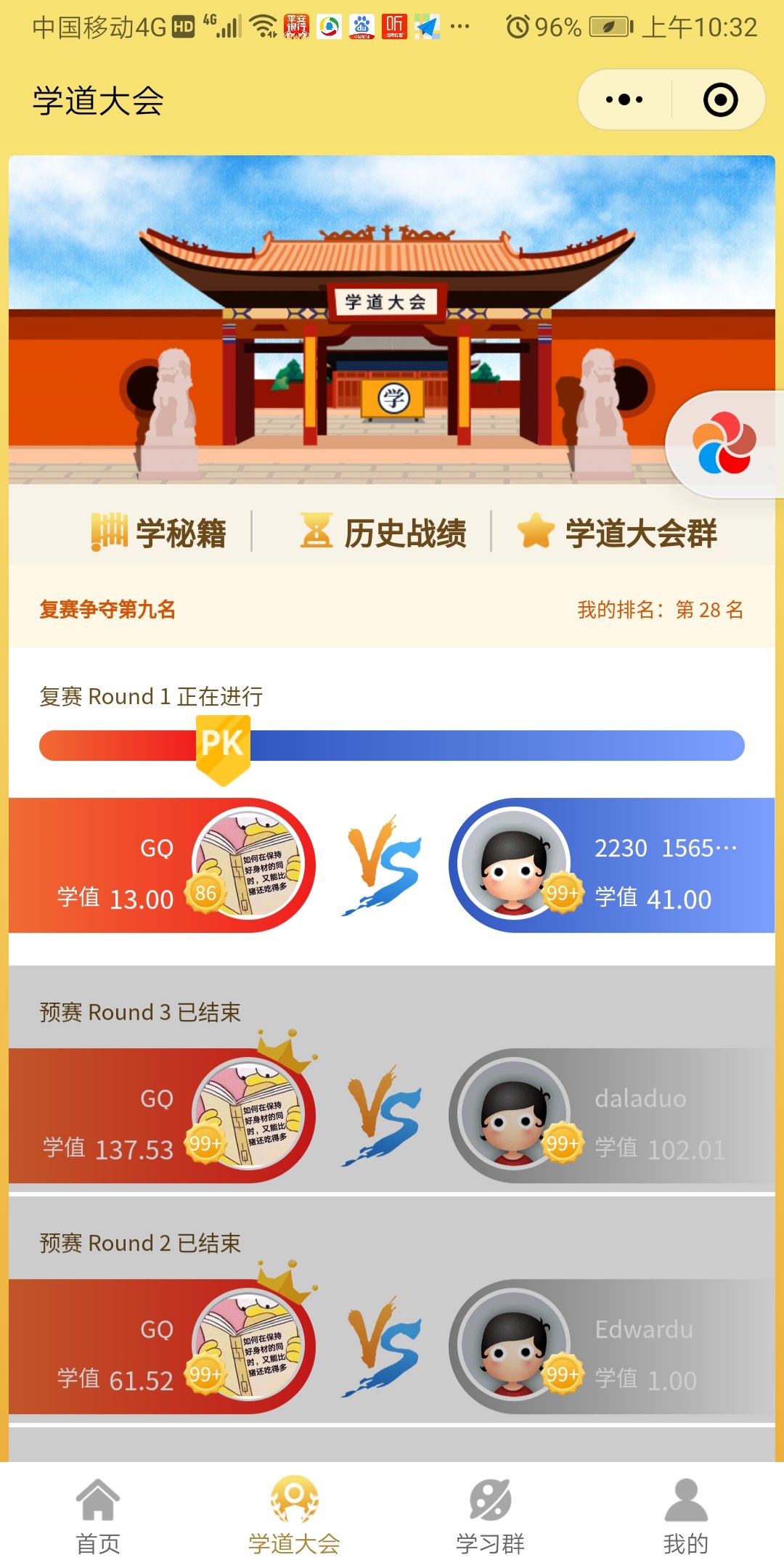The width and height of the screenshot is (784, 1568).
Task: Go to the 学习群 tab
Action: (490, 1516)
